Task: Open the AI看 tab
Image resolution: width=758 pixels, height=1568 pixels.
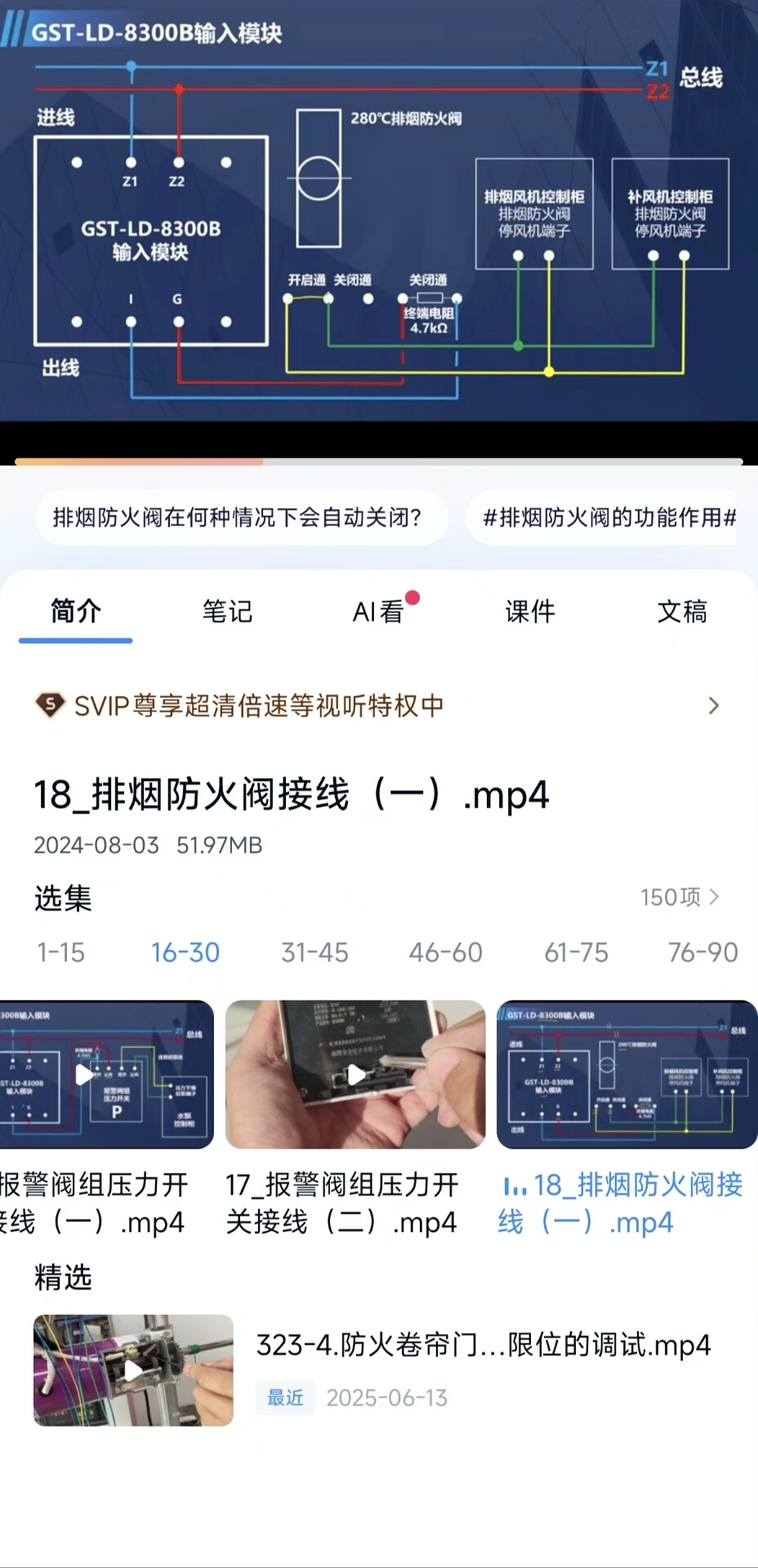Action: point(379,611)
